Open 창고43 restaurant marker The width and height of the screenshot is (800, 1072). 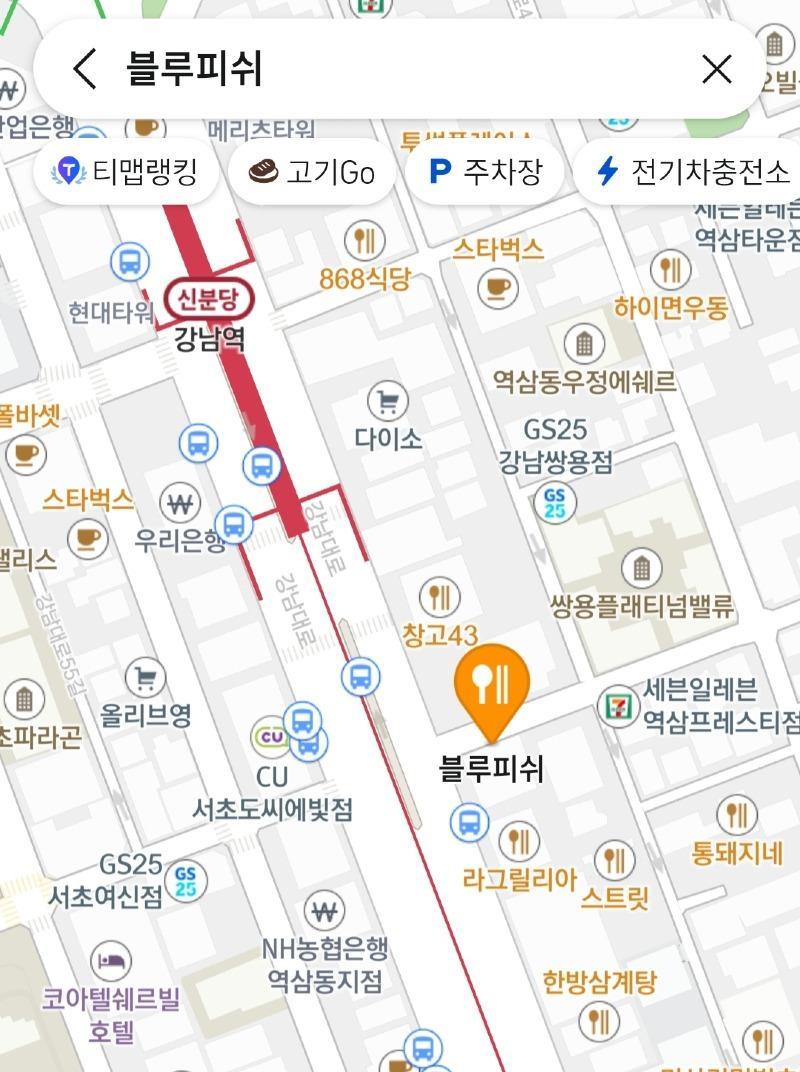click(439, 598)
